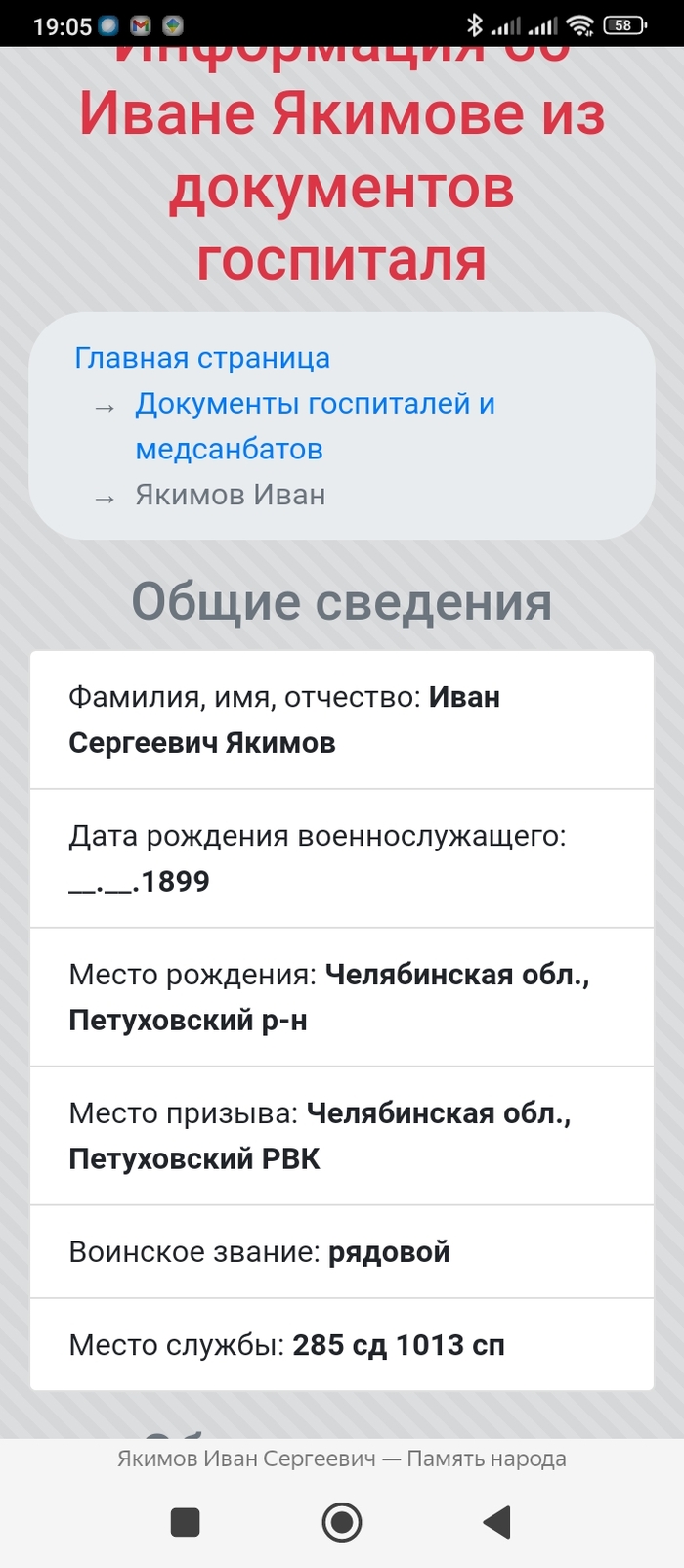Image resolution: width=684 pixels, height=1568 pixels.
Task: Open the Главная страница breadcrumb link
Action: 202,358
